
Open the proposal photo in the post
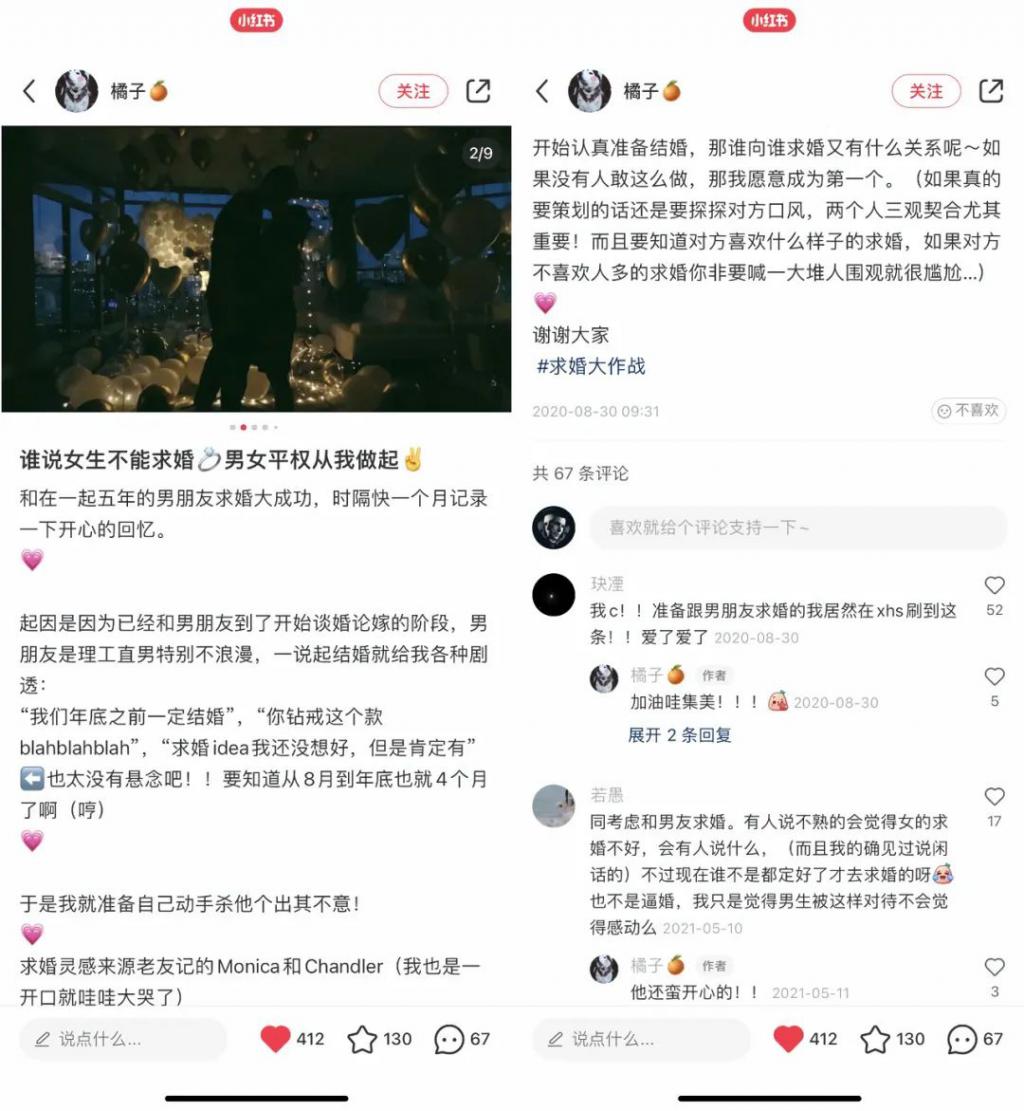tap(256, 268)
